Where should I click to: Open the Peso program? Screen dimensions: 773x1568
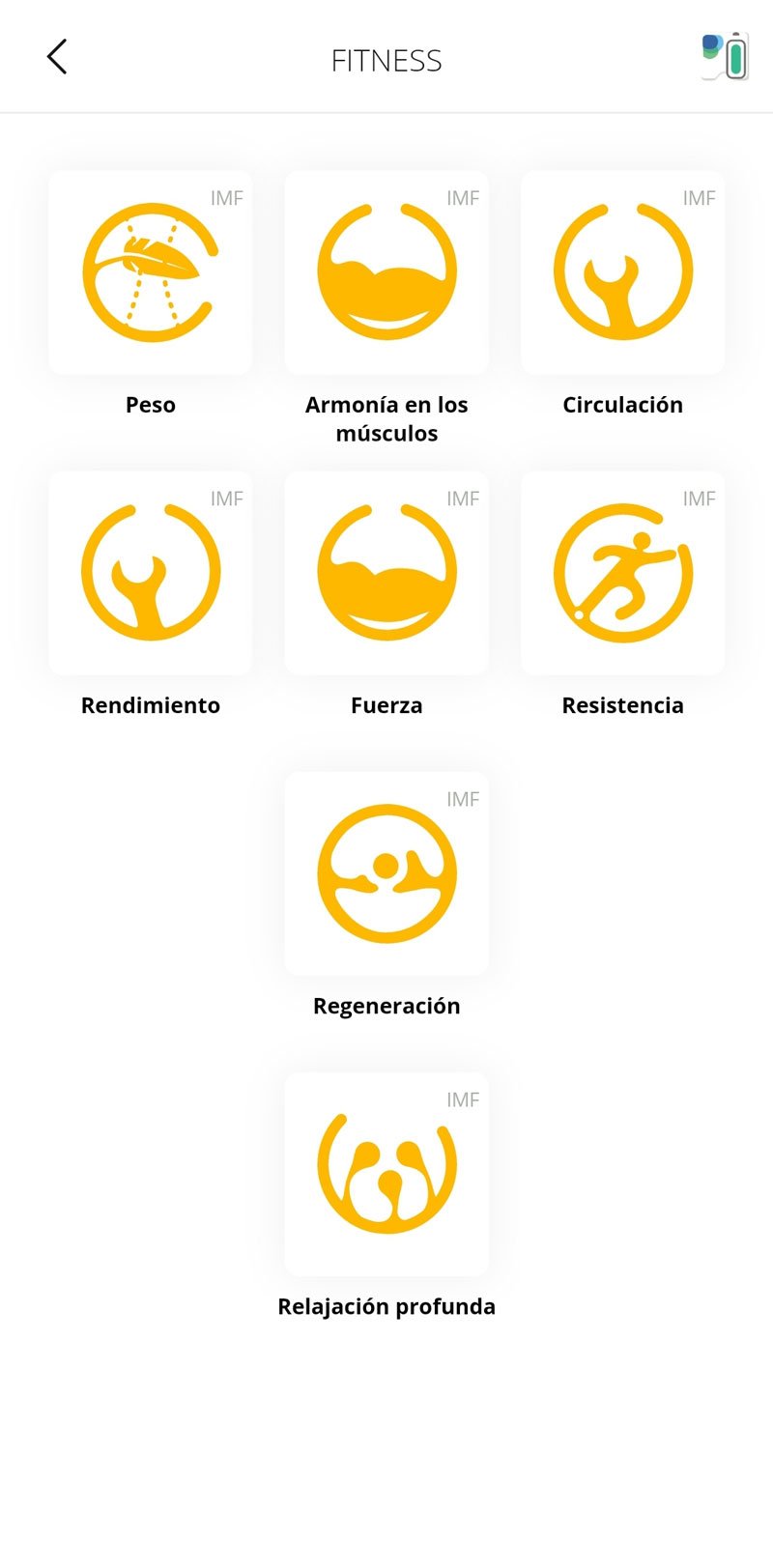[x=151, y=273]
